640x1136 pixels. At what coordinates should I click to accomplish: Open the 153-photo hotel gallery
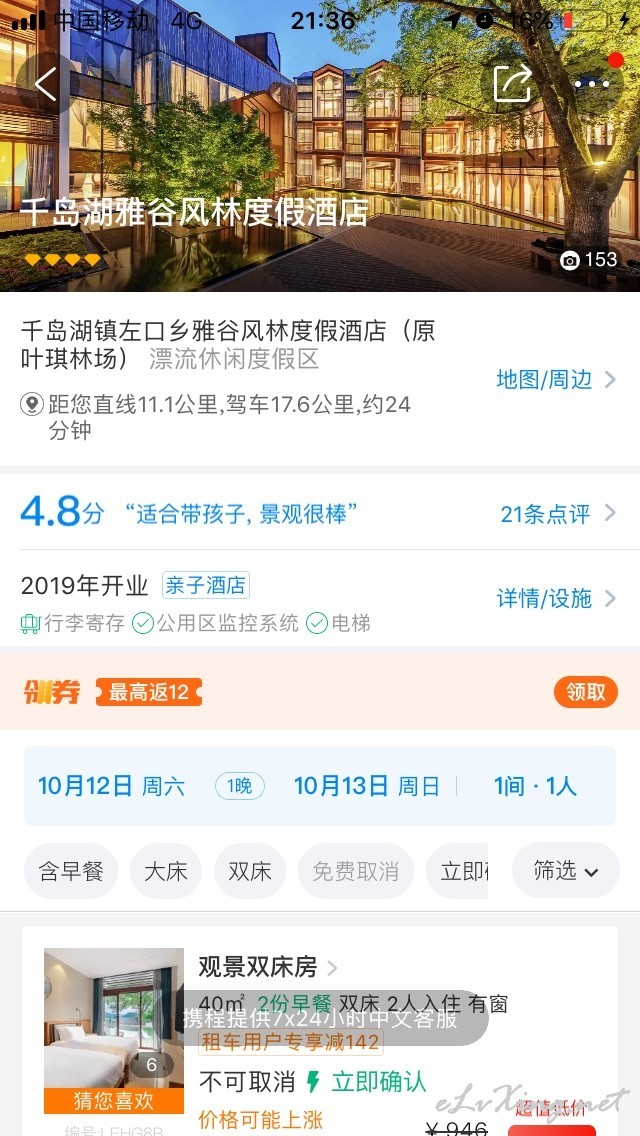pyautogui.click(x=589, y=260)
